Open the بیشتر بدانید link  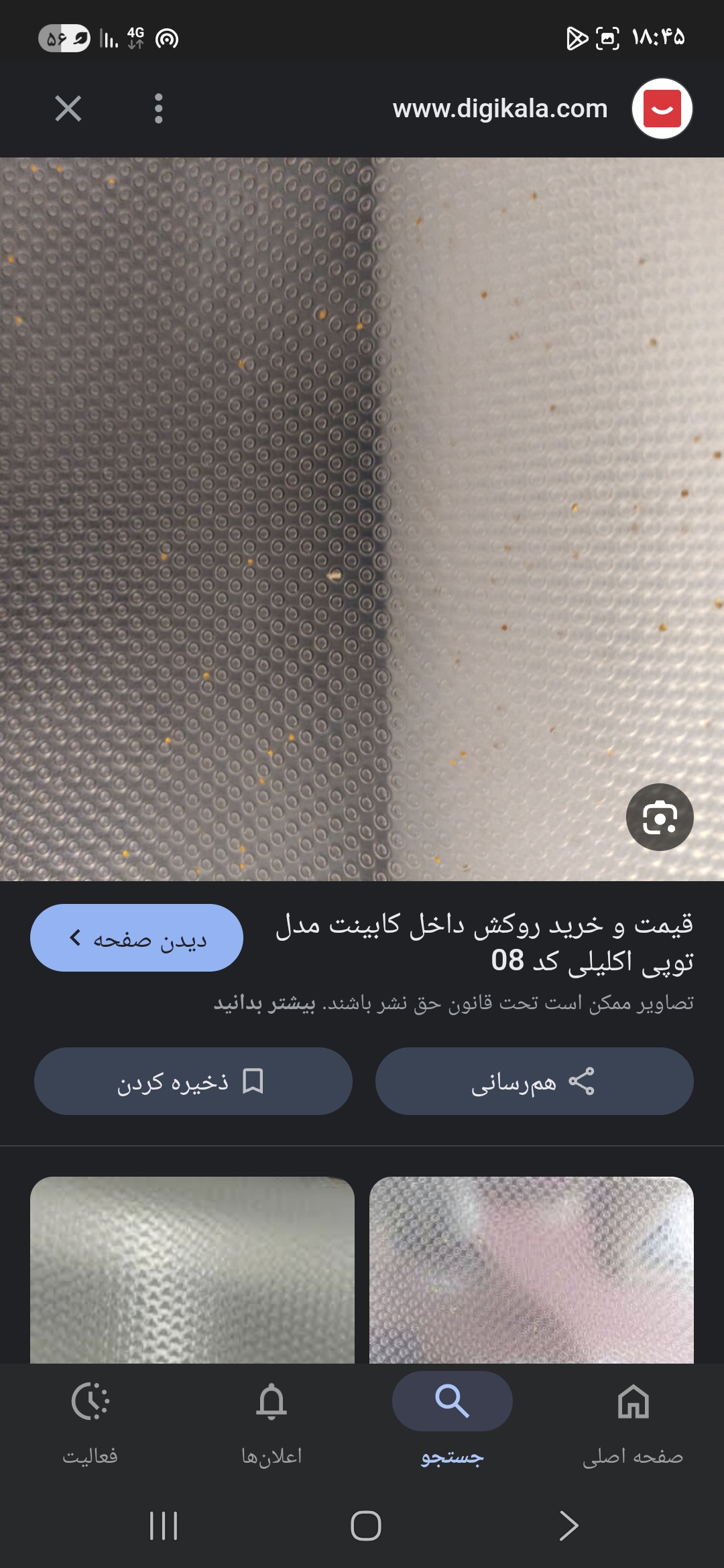coord(264,1003)
